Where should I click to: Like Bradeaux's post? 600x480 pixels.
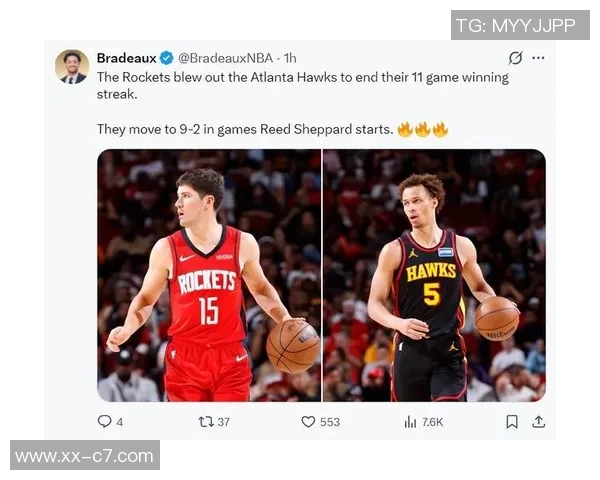click(x=309, y=422)
